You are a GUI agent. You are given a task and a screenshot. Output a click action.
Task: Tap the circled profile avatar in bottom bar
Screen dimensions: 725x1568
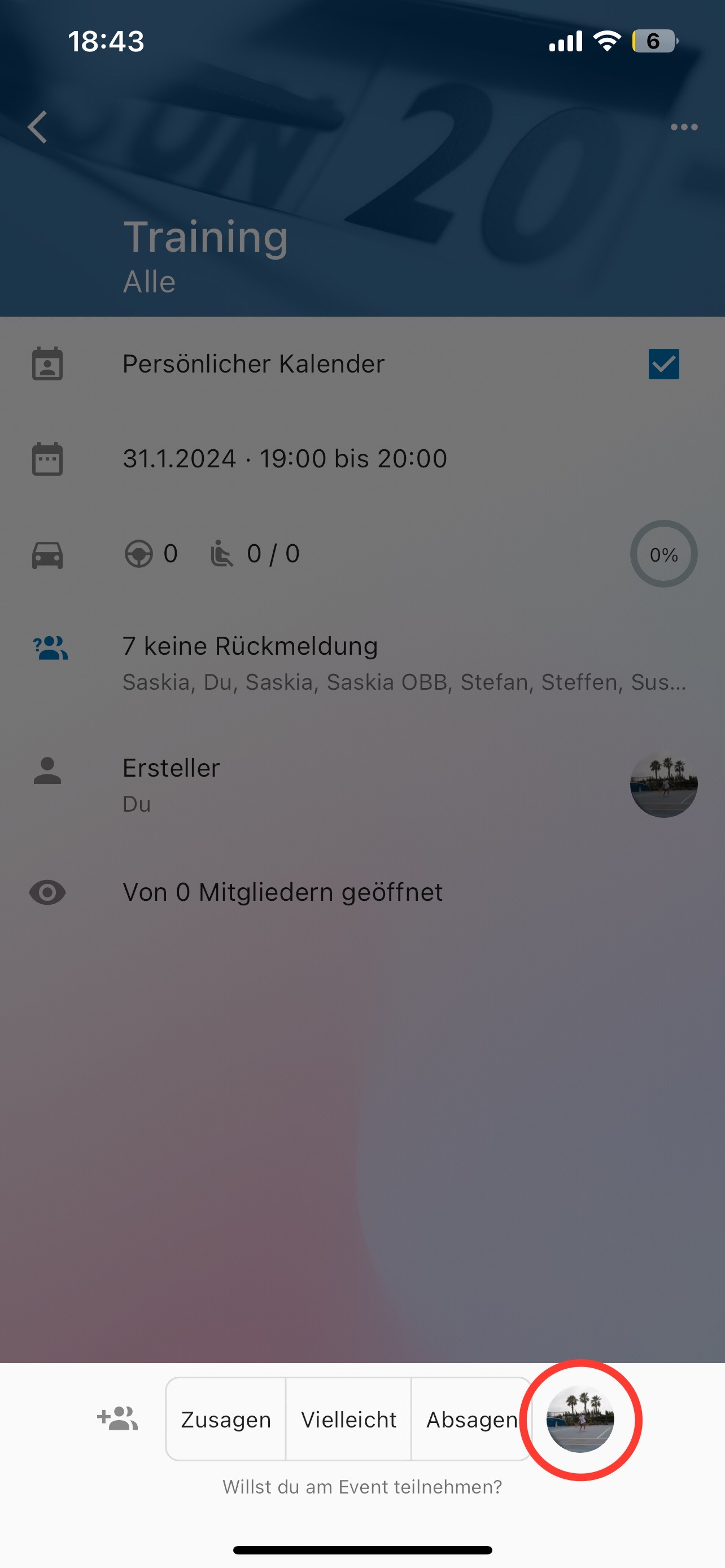[580, 1420]
